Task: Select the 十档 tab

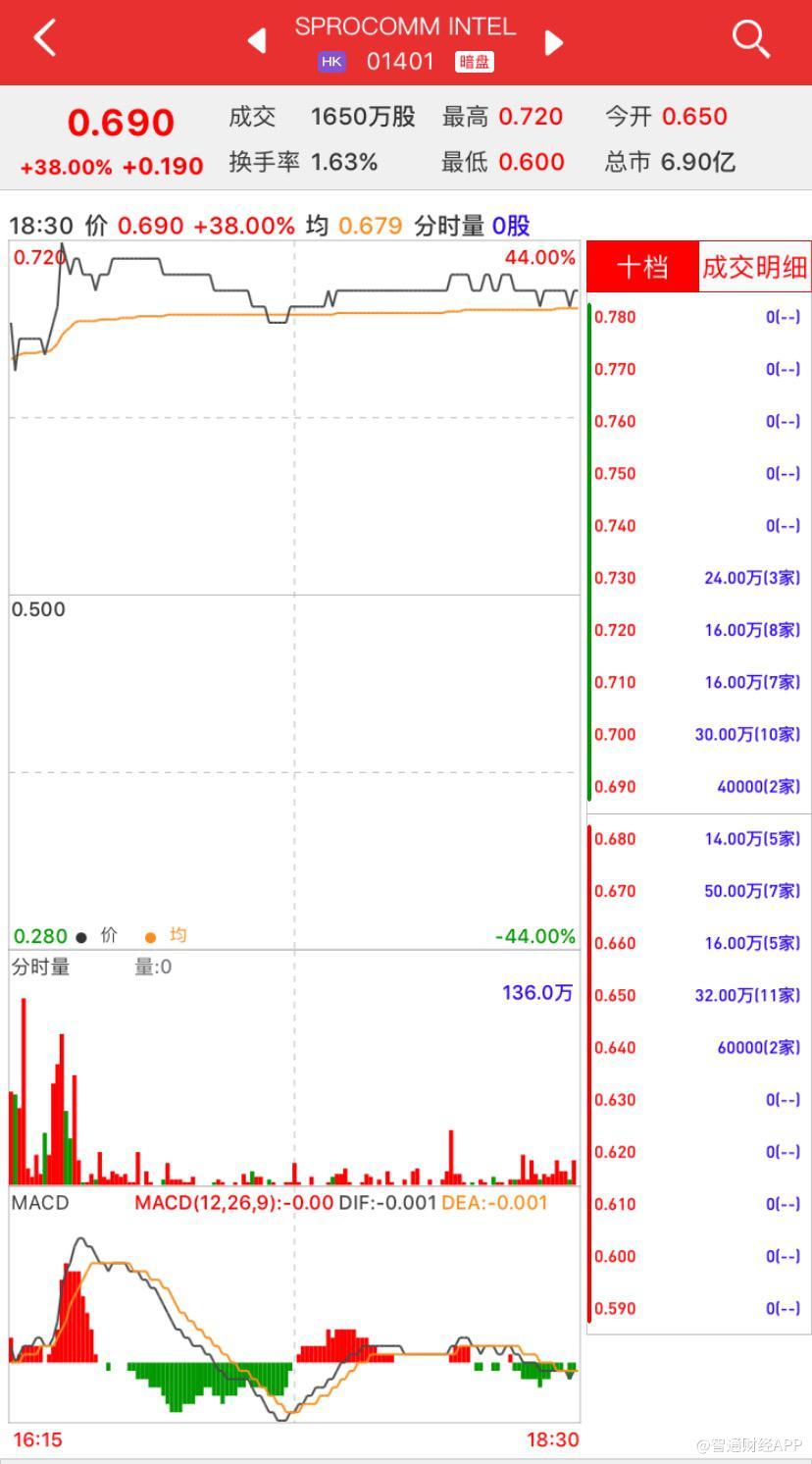Action: click(642, 267)
